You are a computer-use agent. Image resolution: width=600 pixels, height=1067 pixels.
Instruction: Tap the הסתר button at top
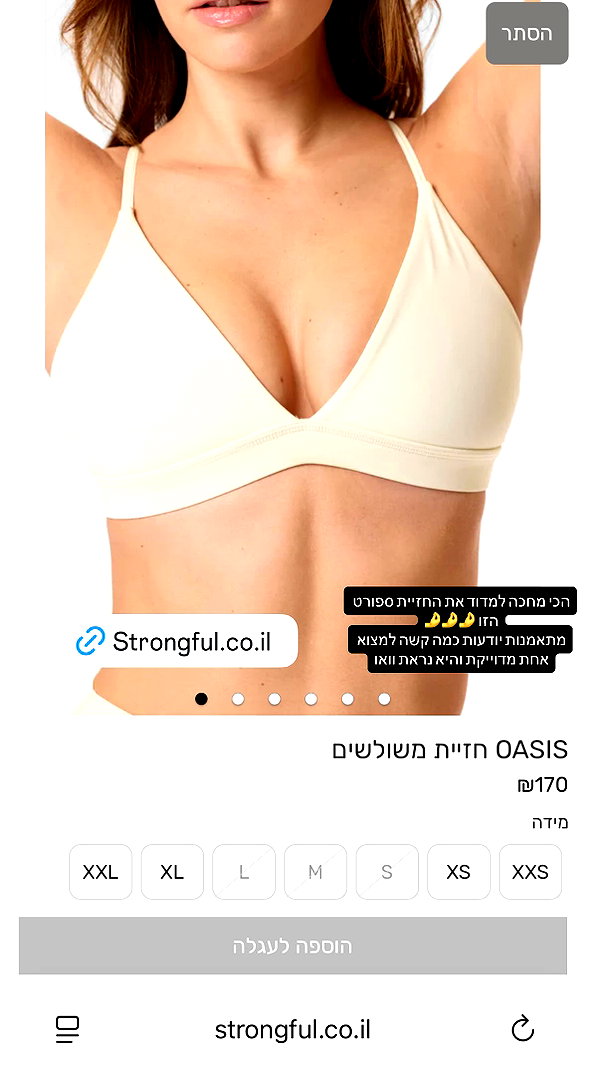527,33
